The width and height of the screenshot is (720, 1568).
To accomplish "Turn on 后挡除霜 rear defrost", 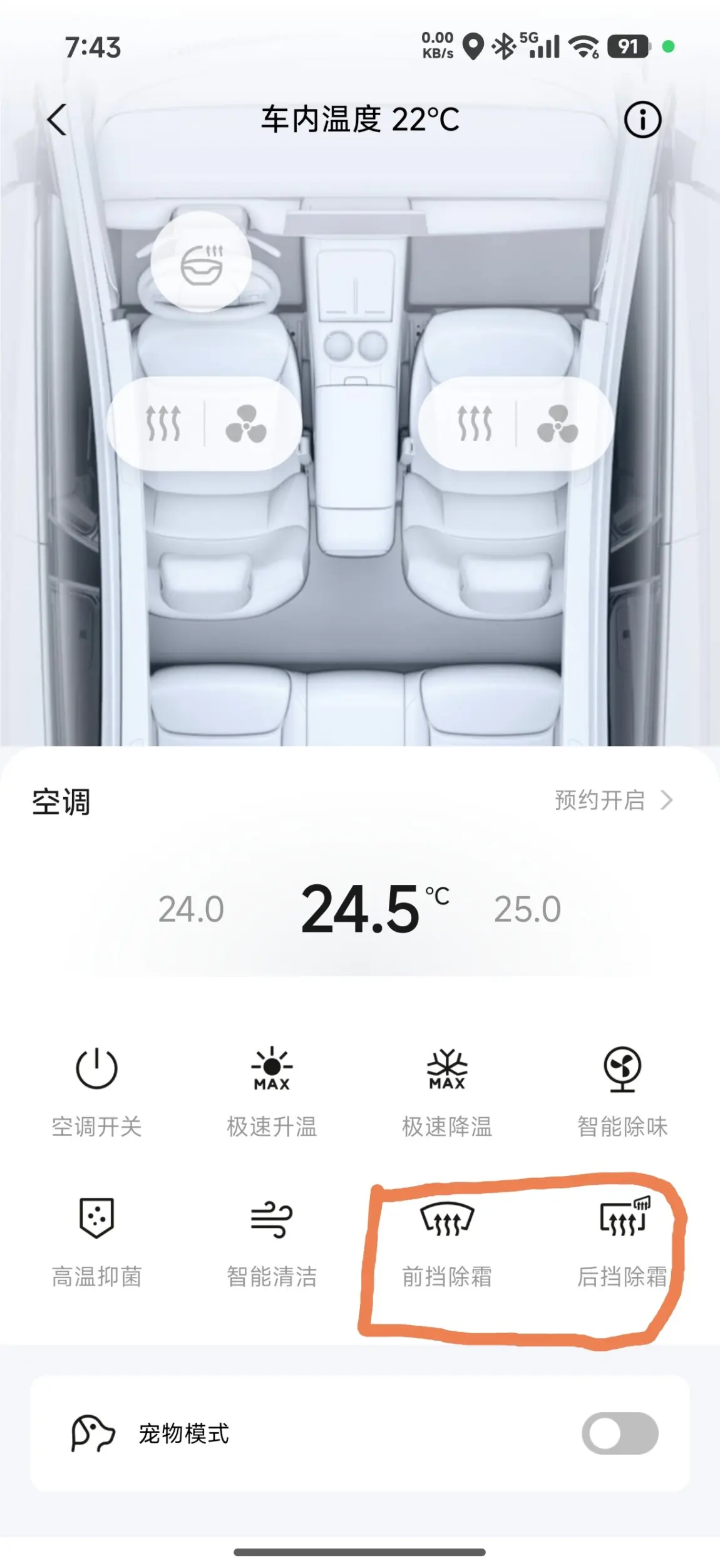I will pos(622,1240).
